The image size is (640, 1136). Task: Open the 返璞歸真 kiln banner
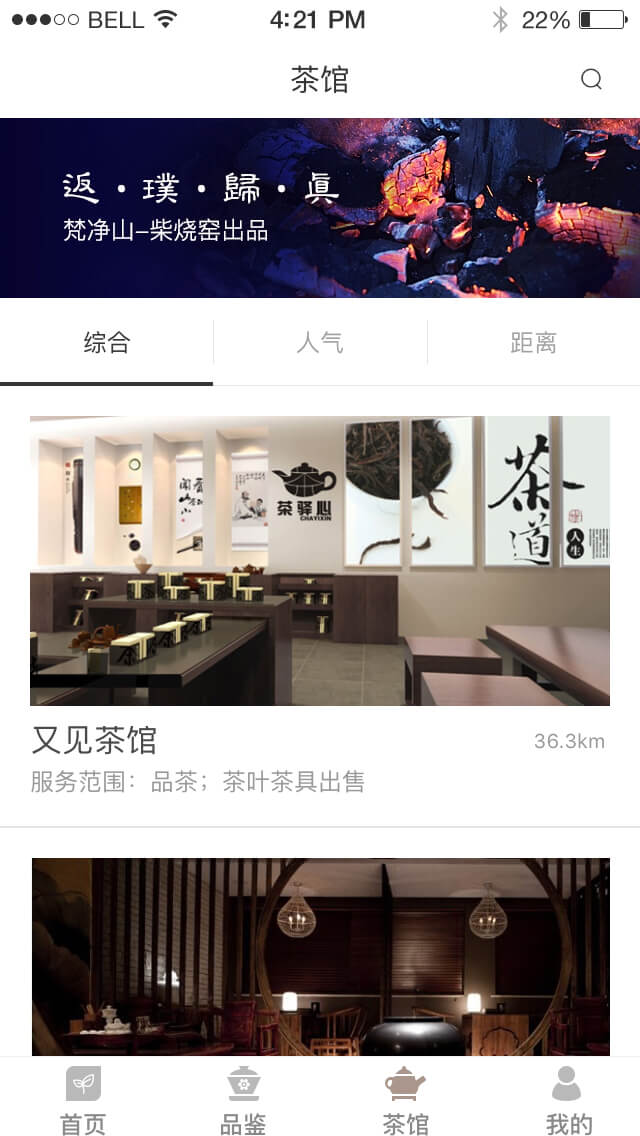pyautogui.click(x=320, y=208)
